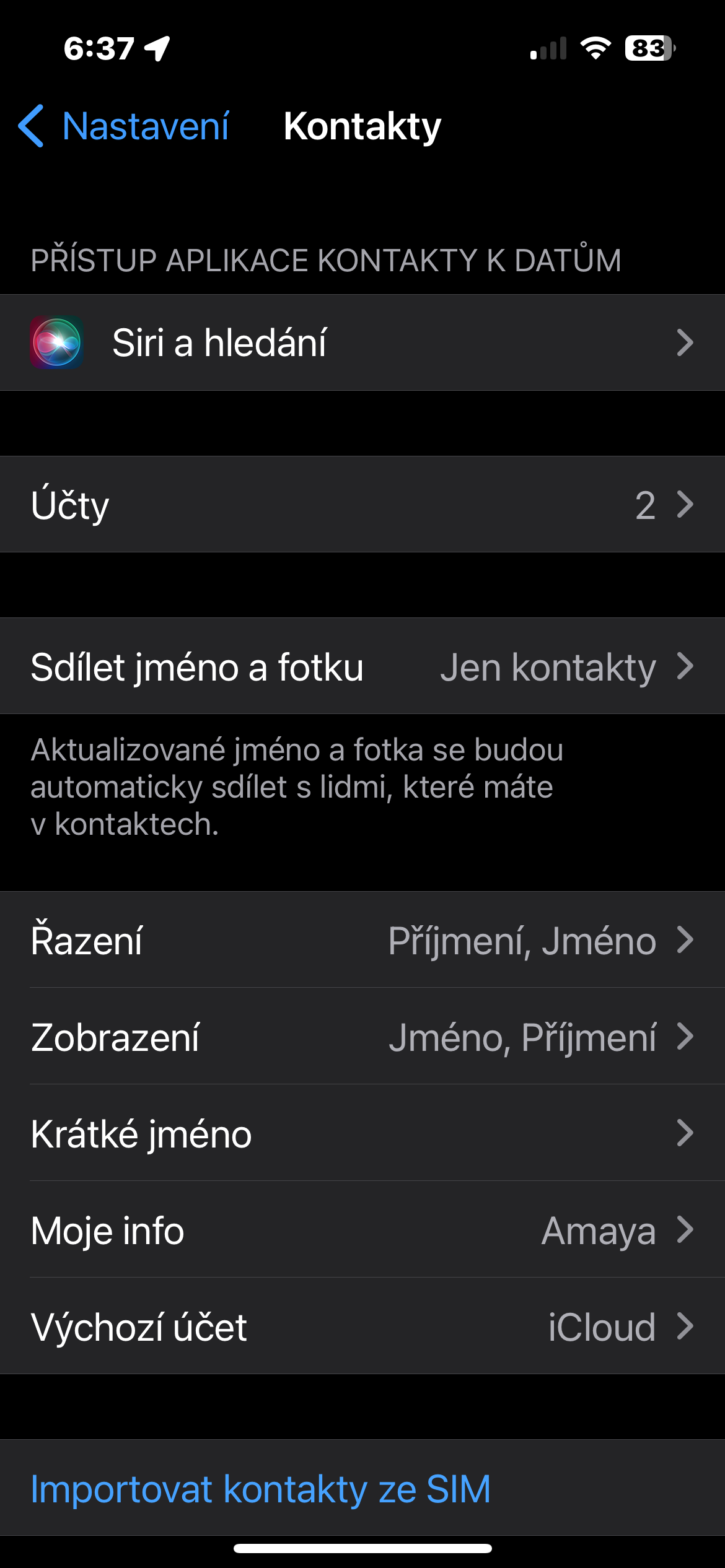The height and width of the screenshot is (1568, 725).
Task: Go back to Nastavení
Action: pos(124,126)
